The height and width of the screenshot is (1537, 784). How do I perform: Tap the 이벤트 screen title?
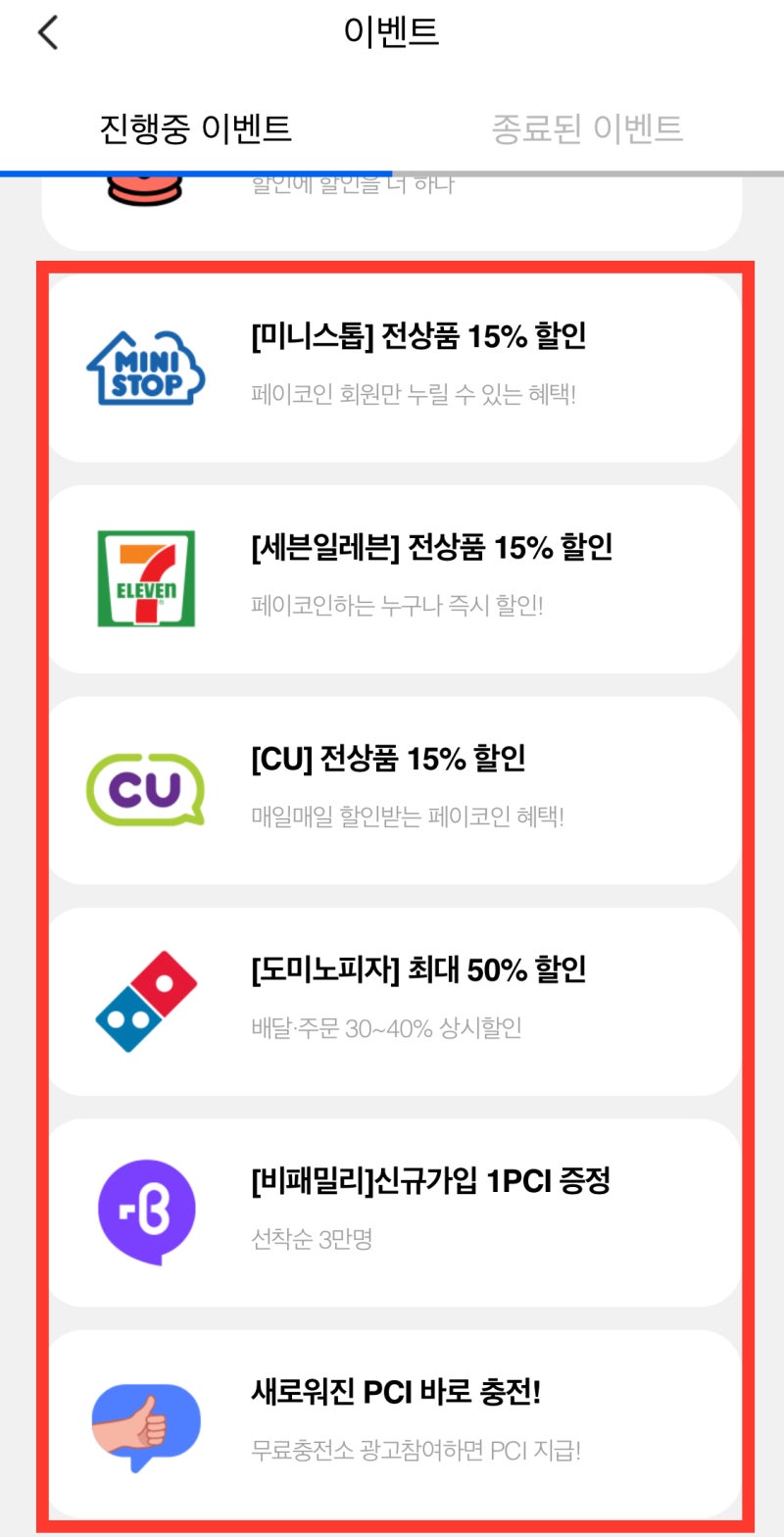(392, 31)
